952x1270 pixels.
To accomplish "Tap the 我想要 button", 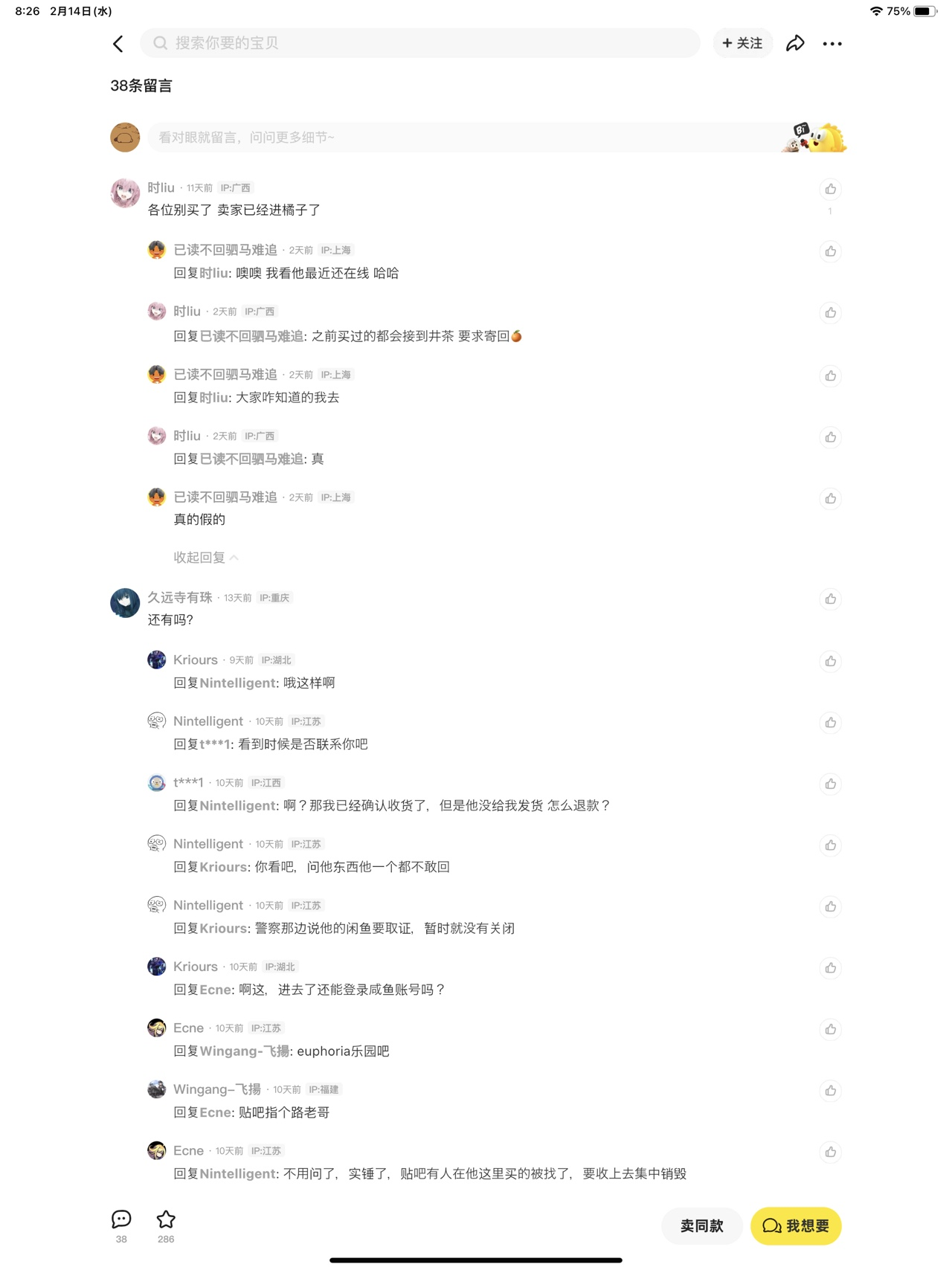I will [796, 1225].
